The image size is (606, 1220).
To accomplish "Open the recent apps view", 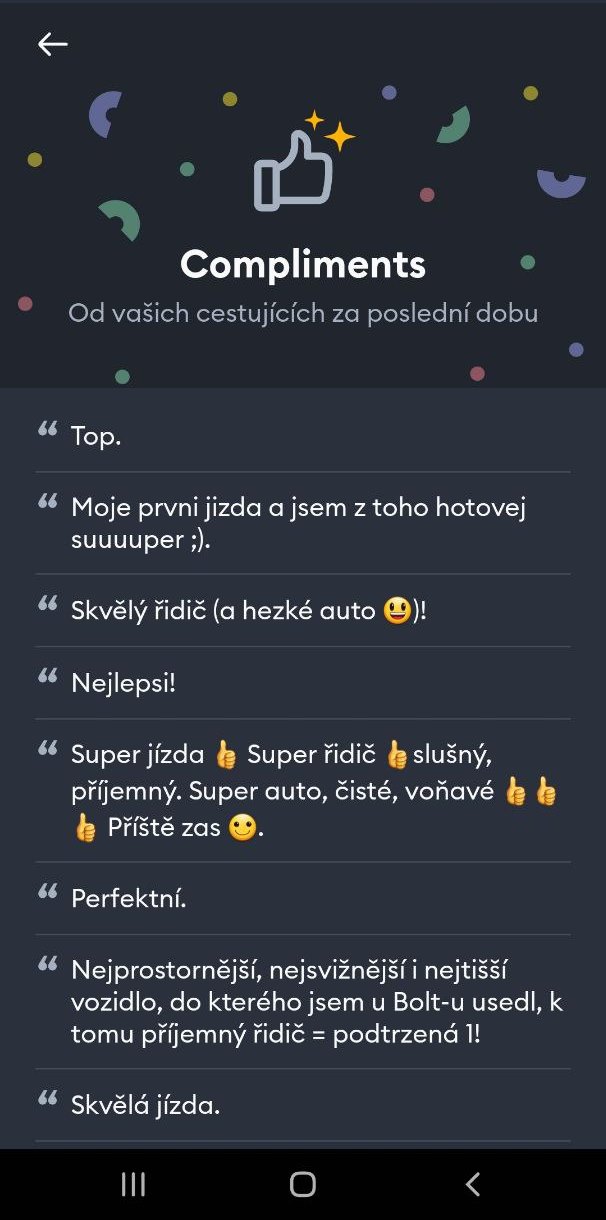I will click(x=133, y=1185).
